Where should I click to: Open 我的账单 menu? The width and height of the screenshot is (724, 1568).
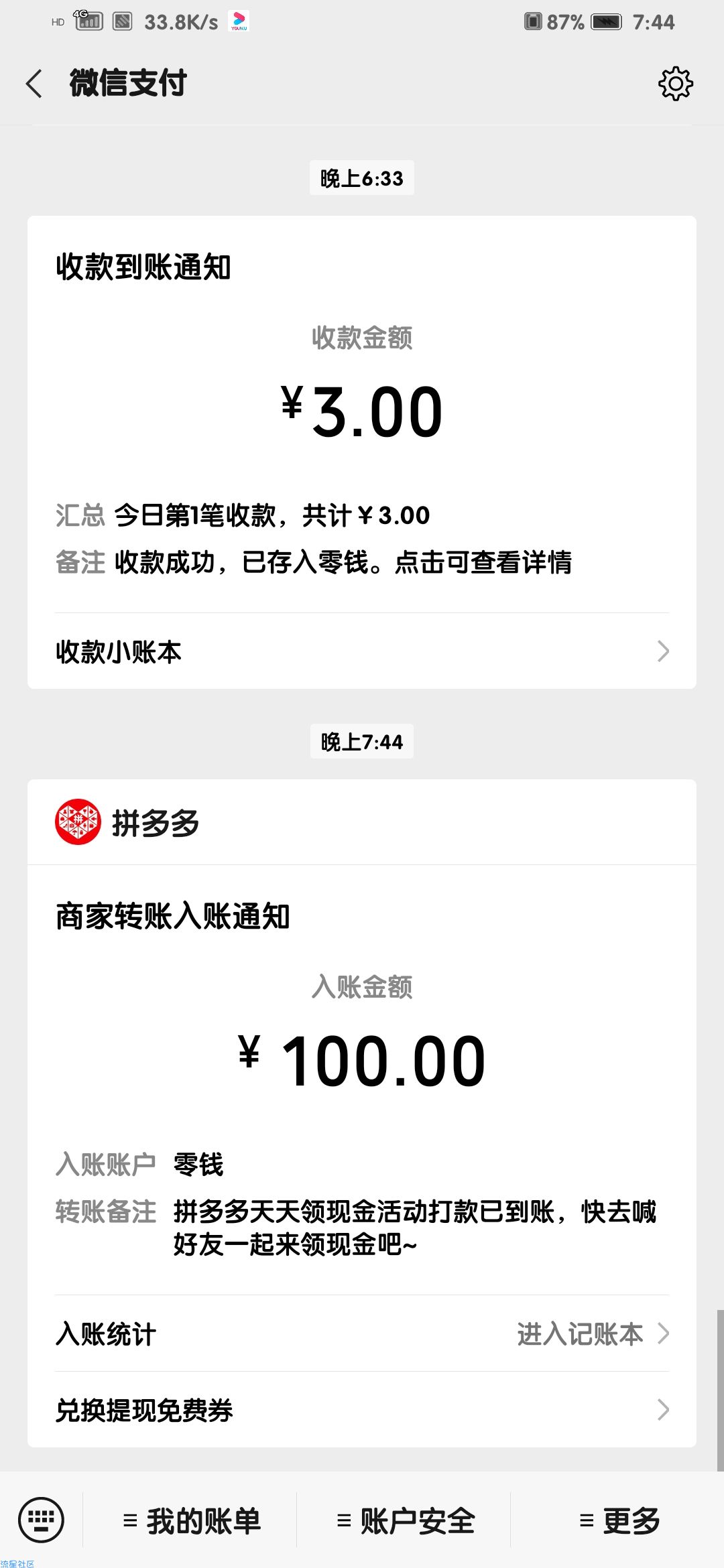191,1520
